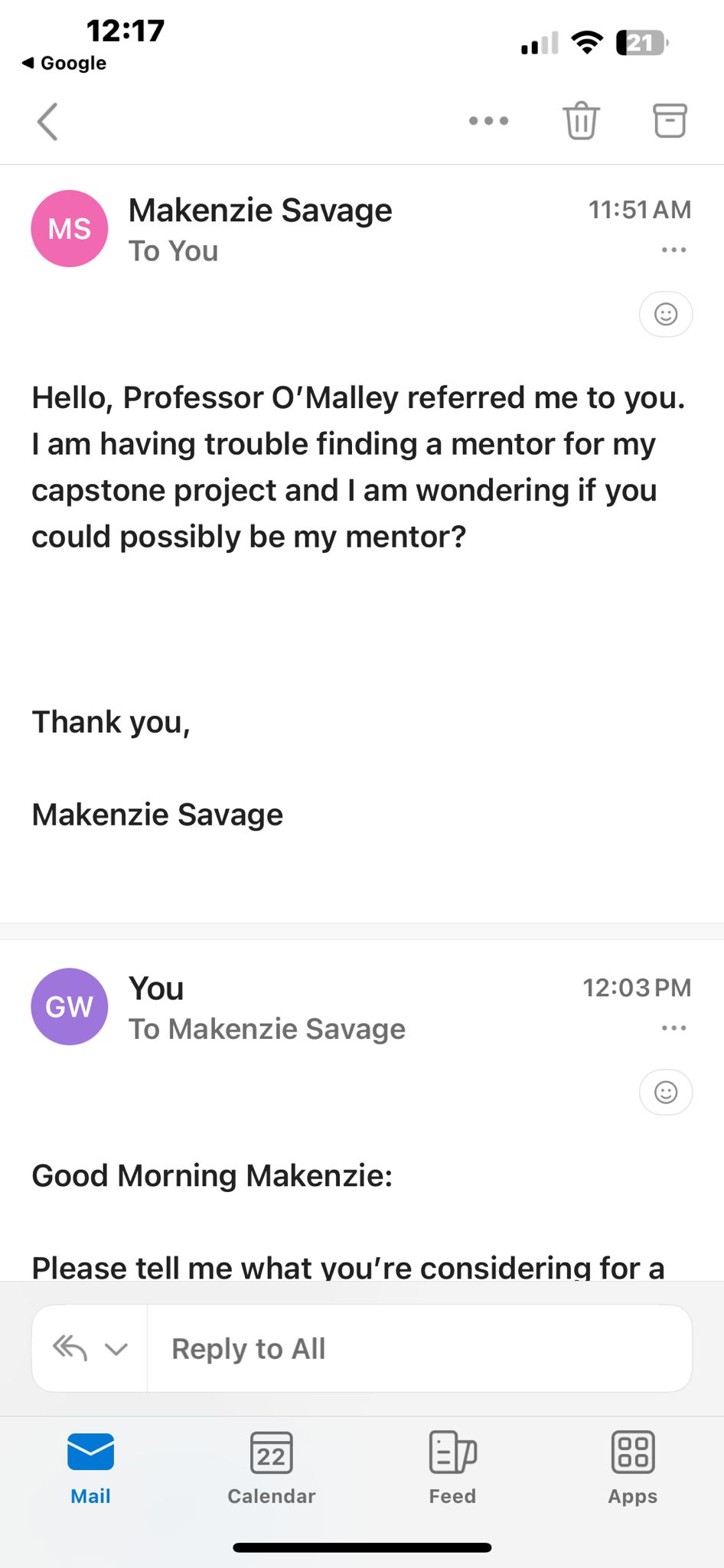Delete this email conversation
Screen dimensions: 724x1568
click(581, 121)
